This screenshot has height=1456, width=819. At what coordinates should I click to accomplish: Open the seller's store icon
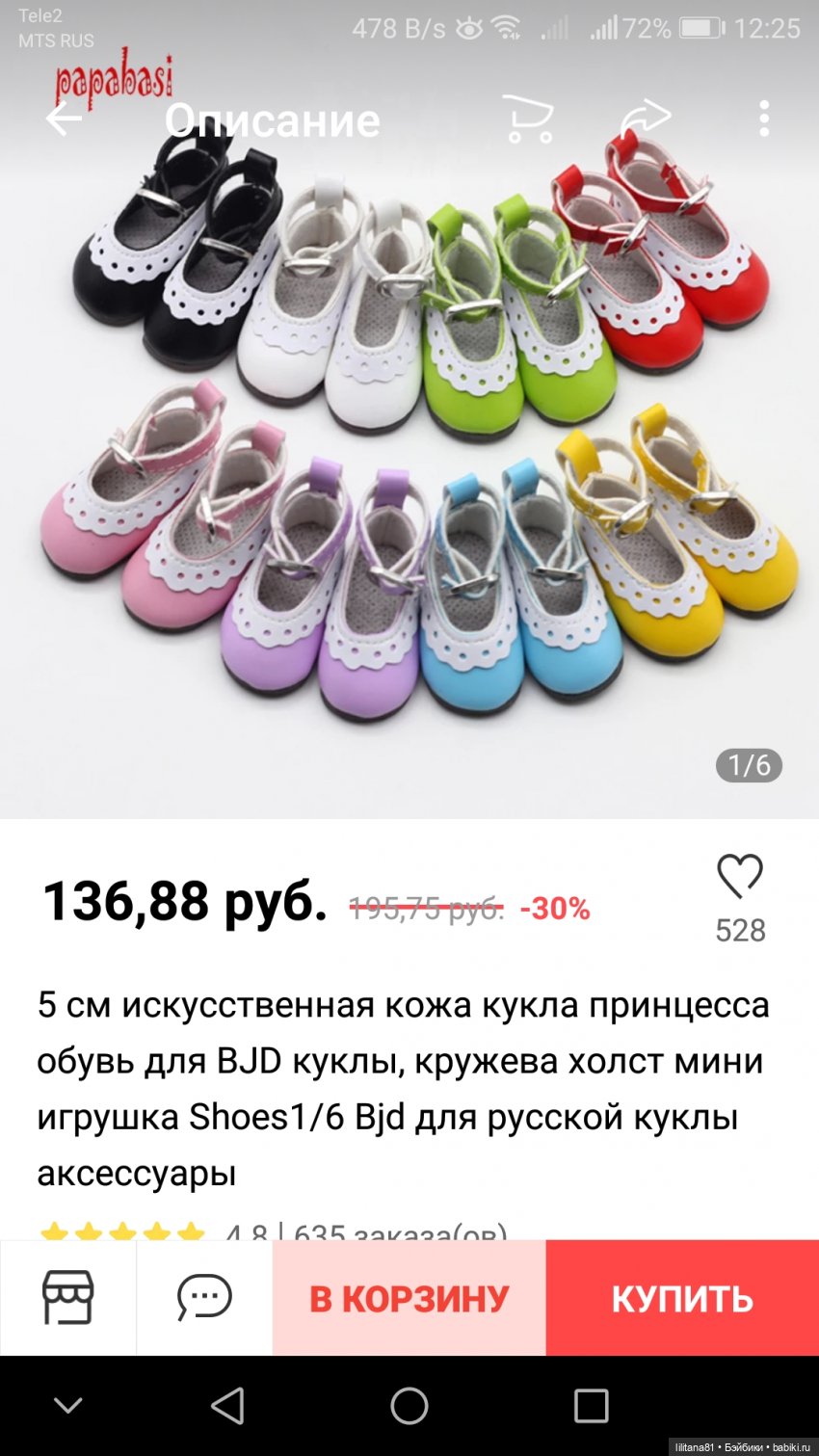tap(67, 1297)
